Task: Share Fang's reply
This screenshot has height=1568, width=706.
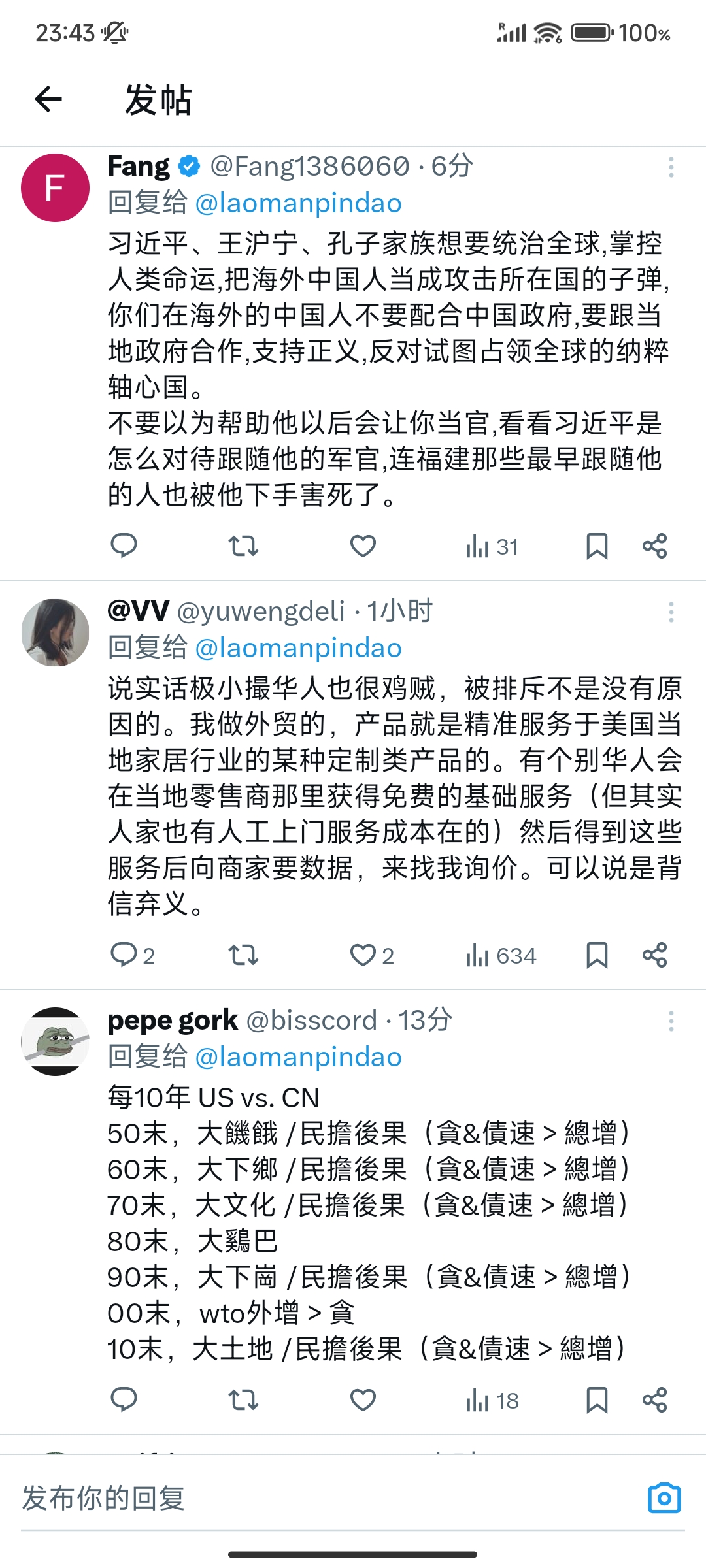Action: tap(654, 546)
